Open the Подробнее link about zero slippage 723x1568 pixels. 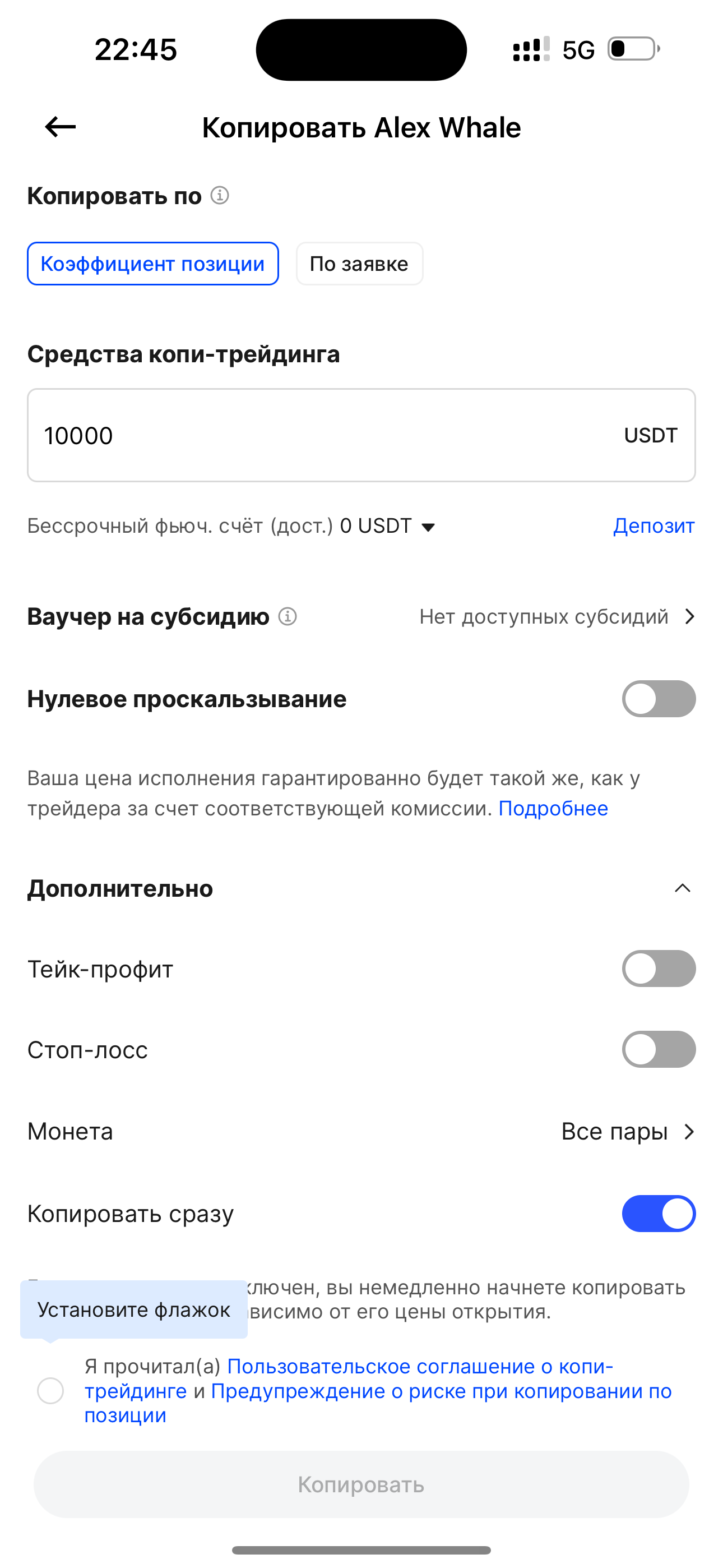click(553, 808)
